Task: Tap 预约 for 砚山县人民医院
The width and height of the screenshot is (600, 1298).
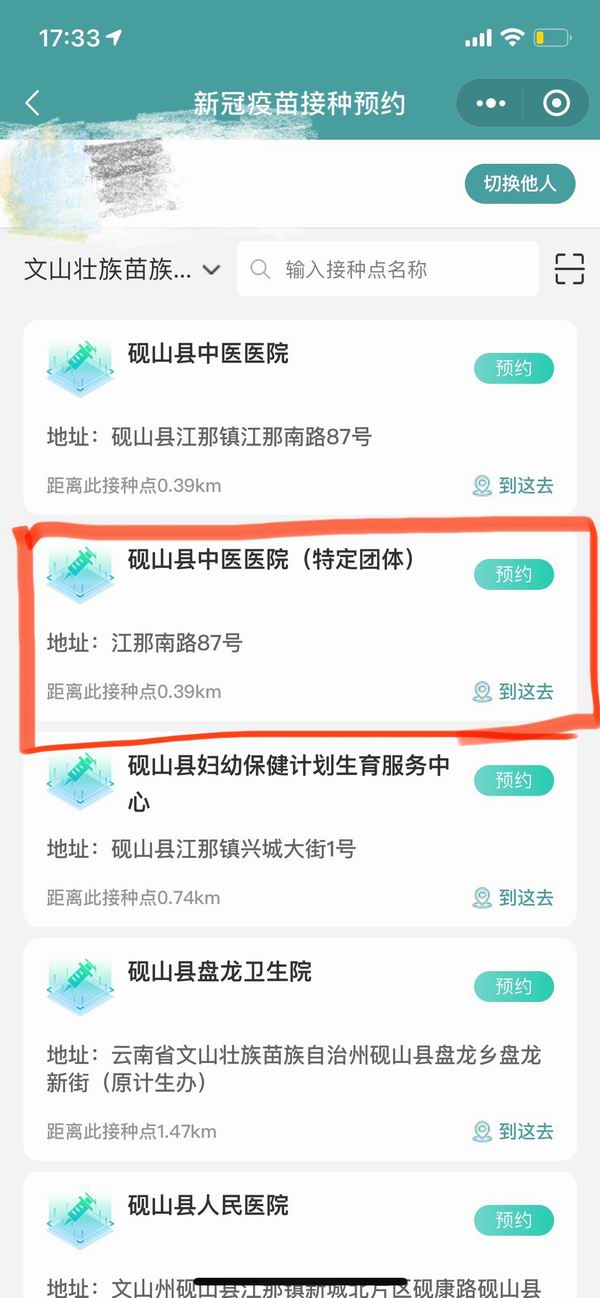Action: click(513, 1221)
